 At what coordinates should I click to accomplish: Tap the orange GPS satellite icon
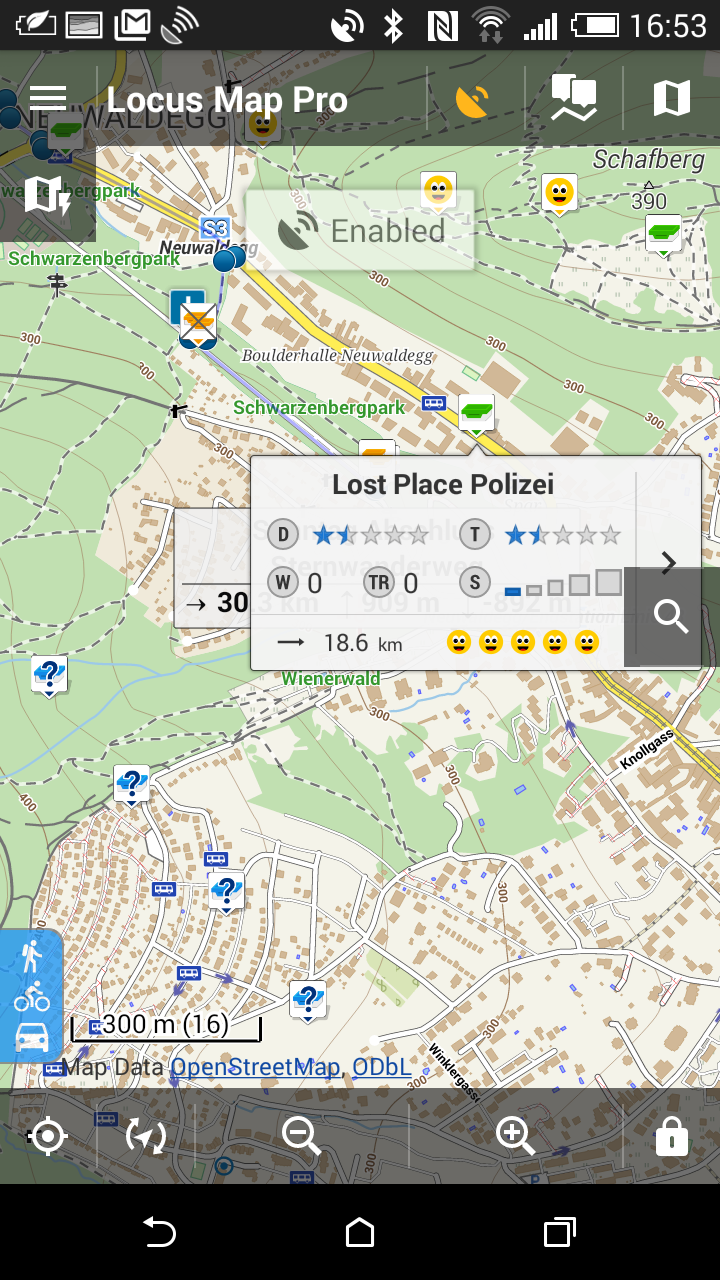[472, 100]
